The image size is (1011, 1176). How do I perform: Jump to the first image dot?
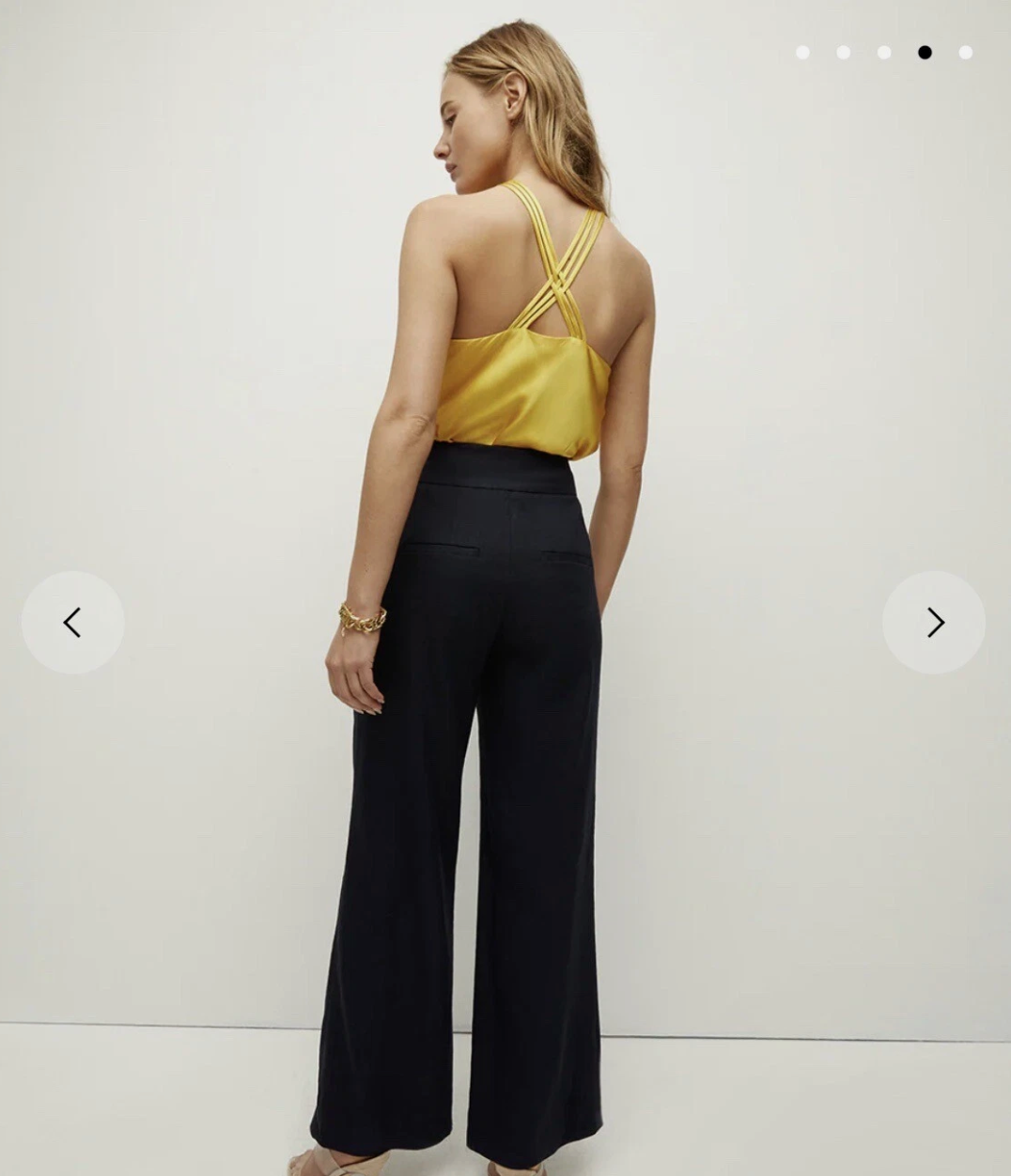(x=802, y=53)
